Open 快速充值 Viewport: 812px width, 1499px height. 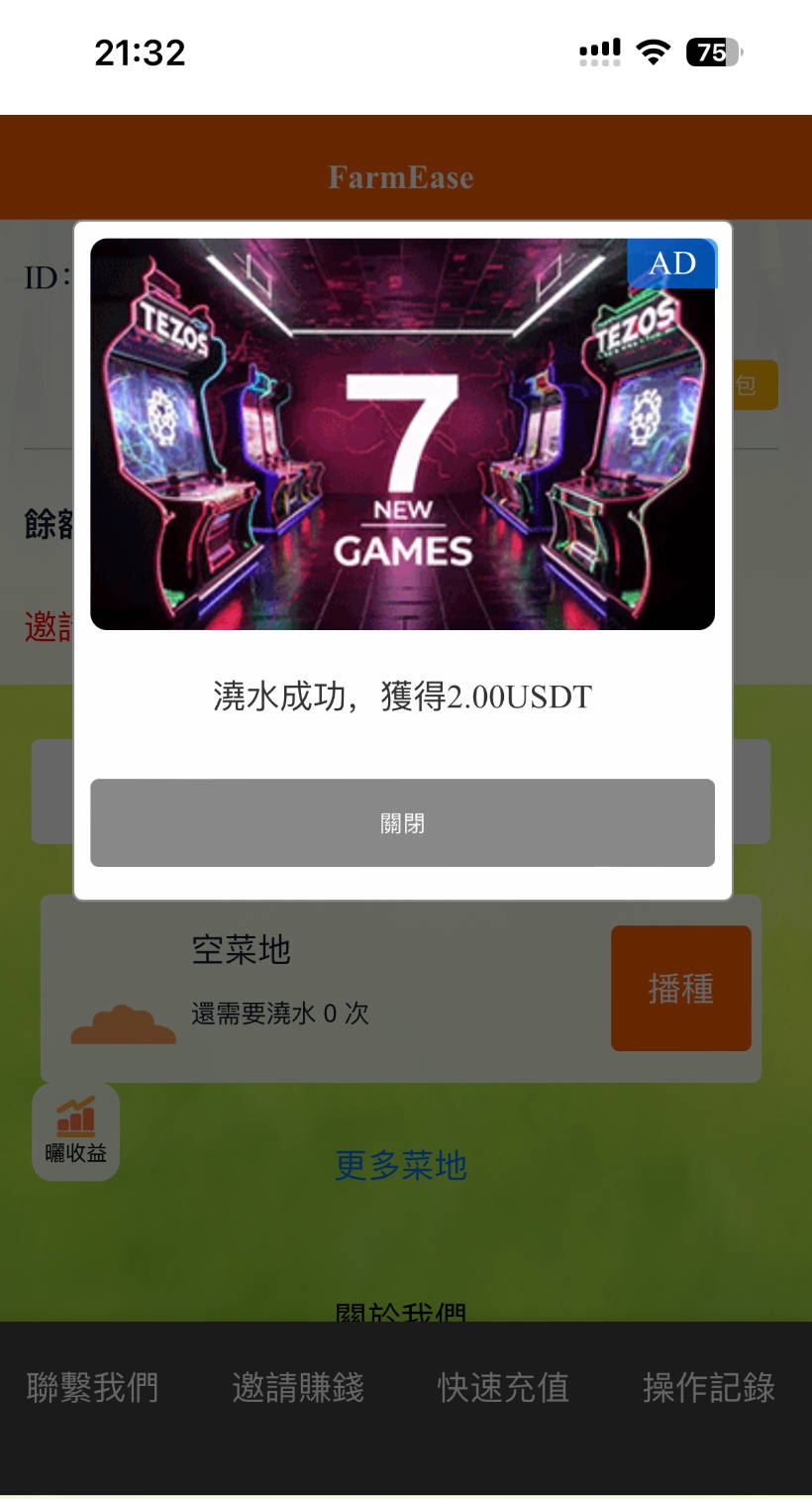click(503, 1387)
